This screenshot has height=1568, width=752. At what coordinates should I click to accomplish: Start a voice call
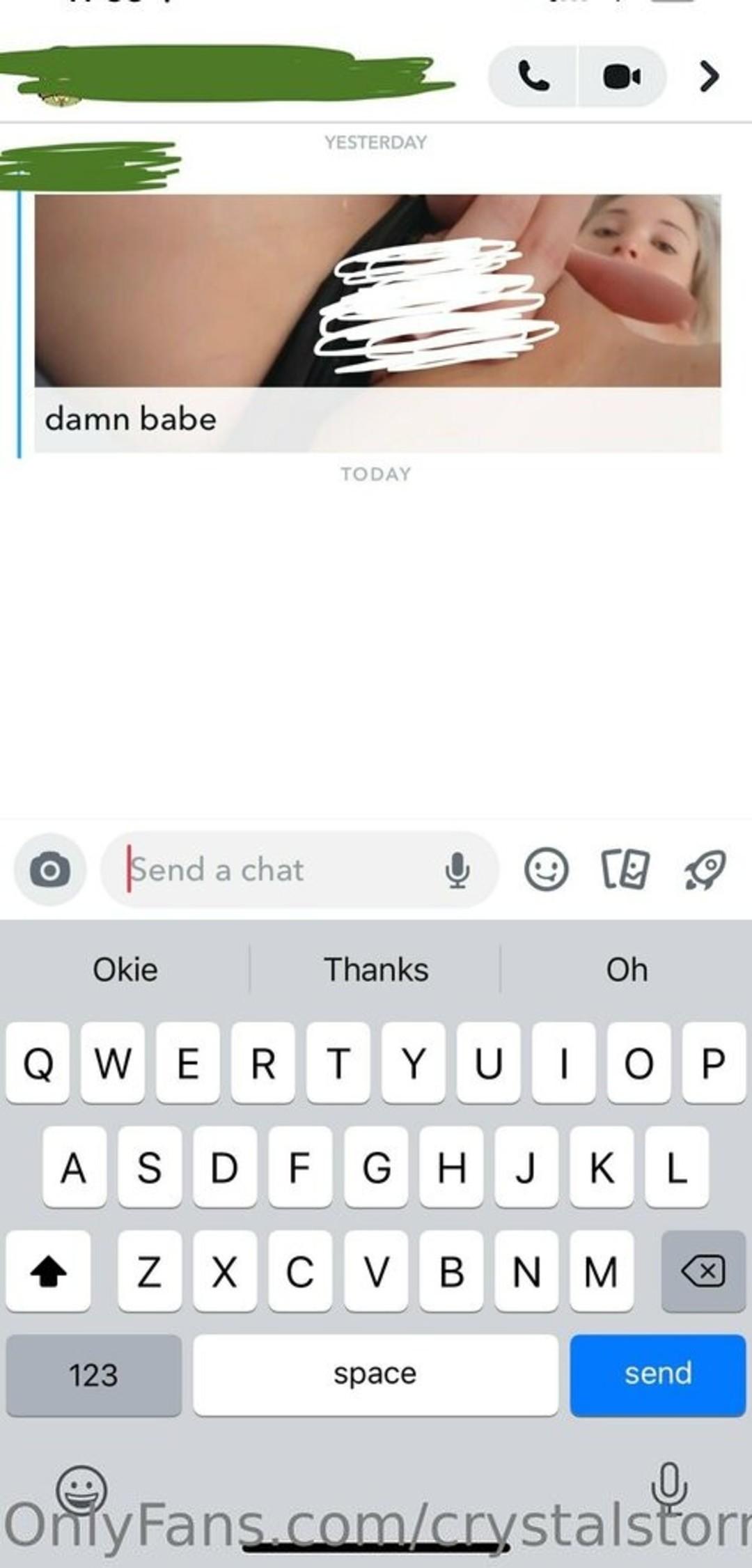[533, 77]
